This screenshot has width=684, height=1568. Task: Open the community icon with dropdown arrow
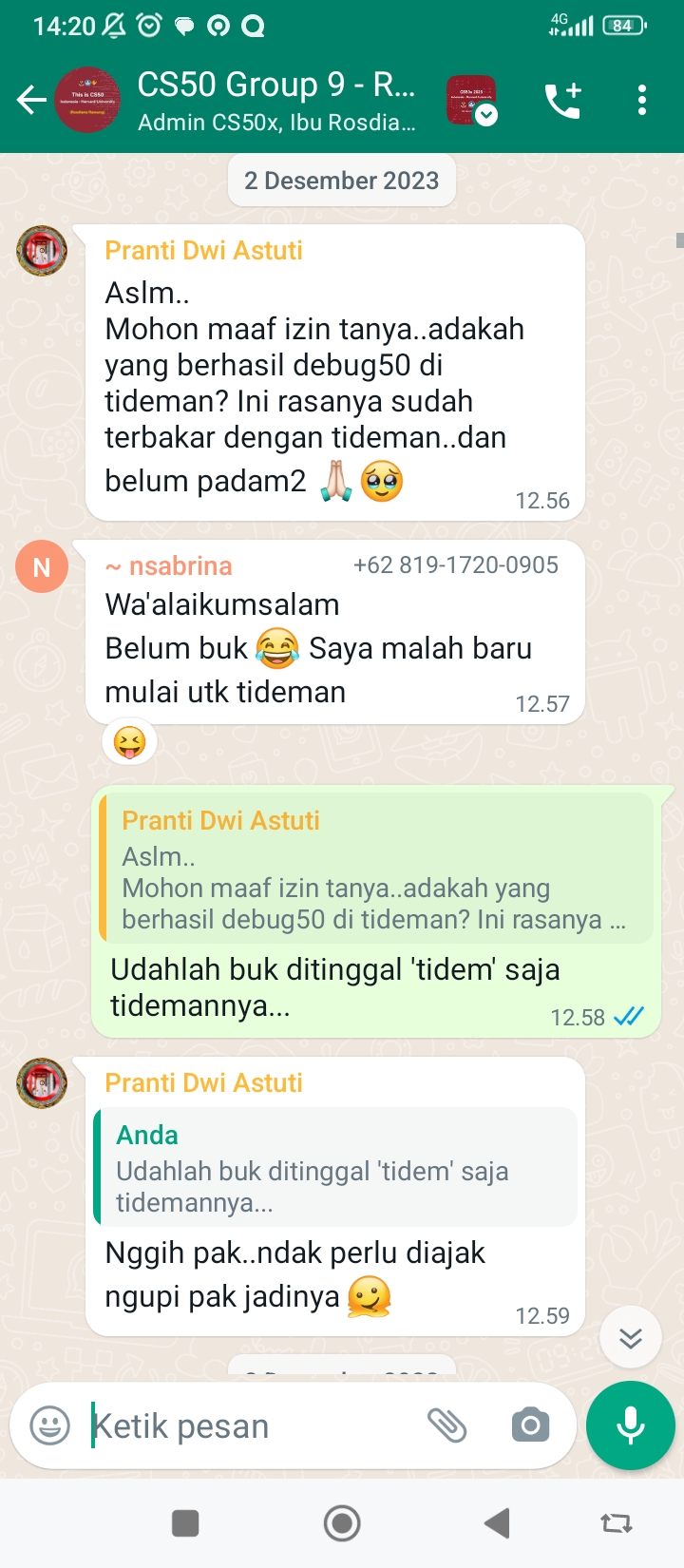(471, 100)
